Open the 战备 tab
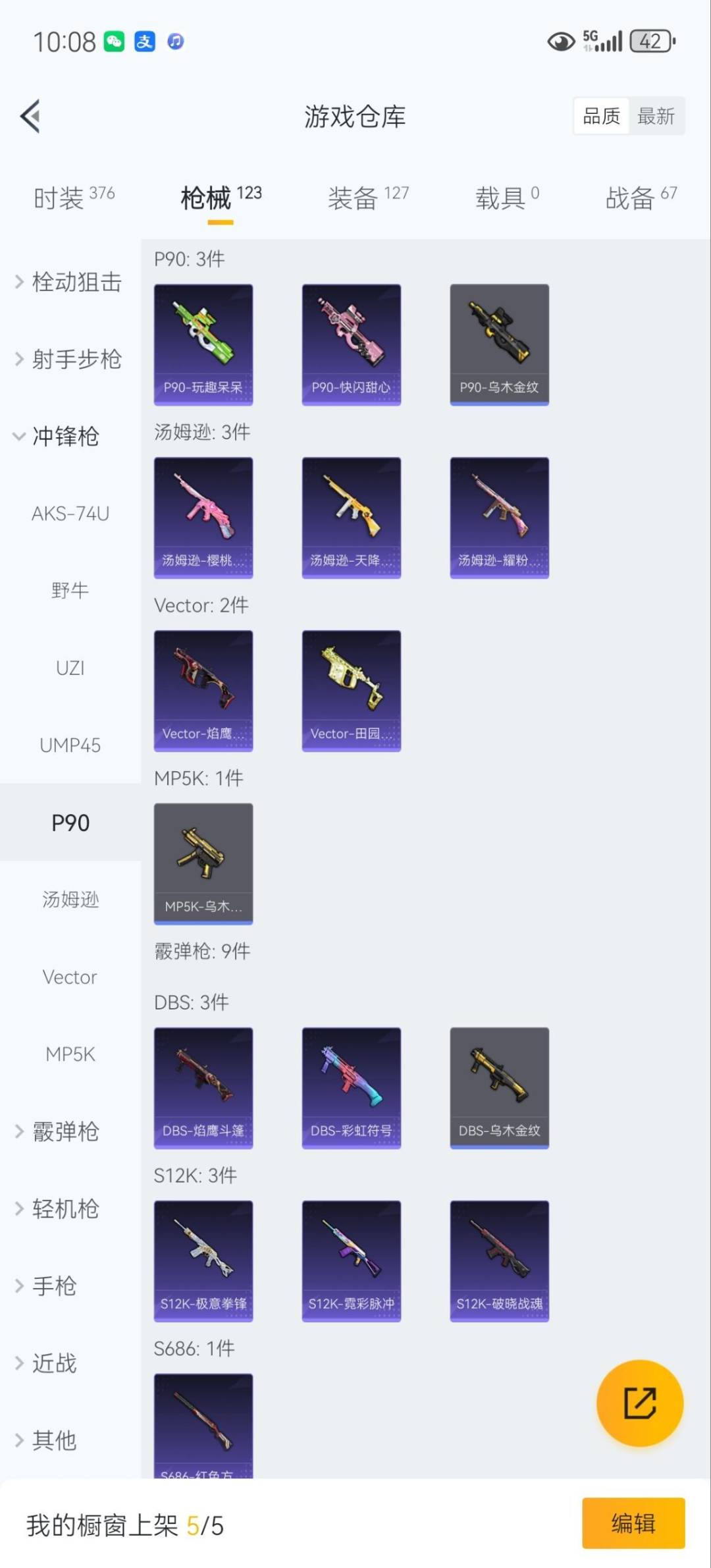This screenshot has height=1568, width=711. tap(641, 197)
